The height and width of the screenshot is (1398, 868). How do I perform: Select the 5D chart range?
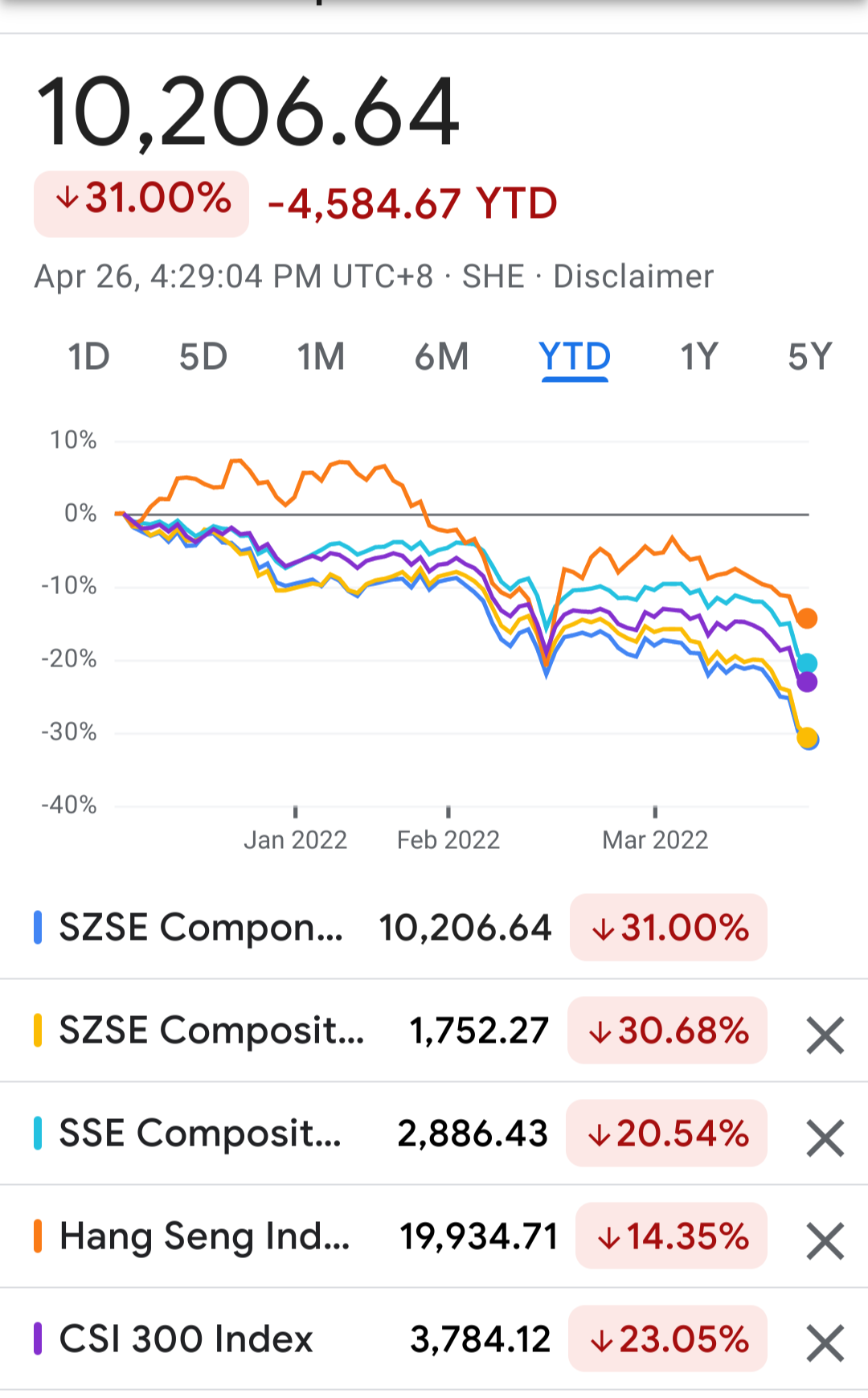coord(203,357)
